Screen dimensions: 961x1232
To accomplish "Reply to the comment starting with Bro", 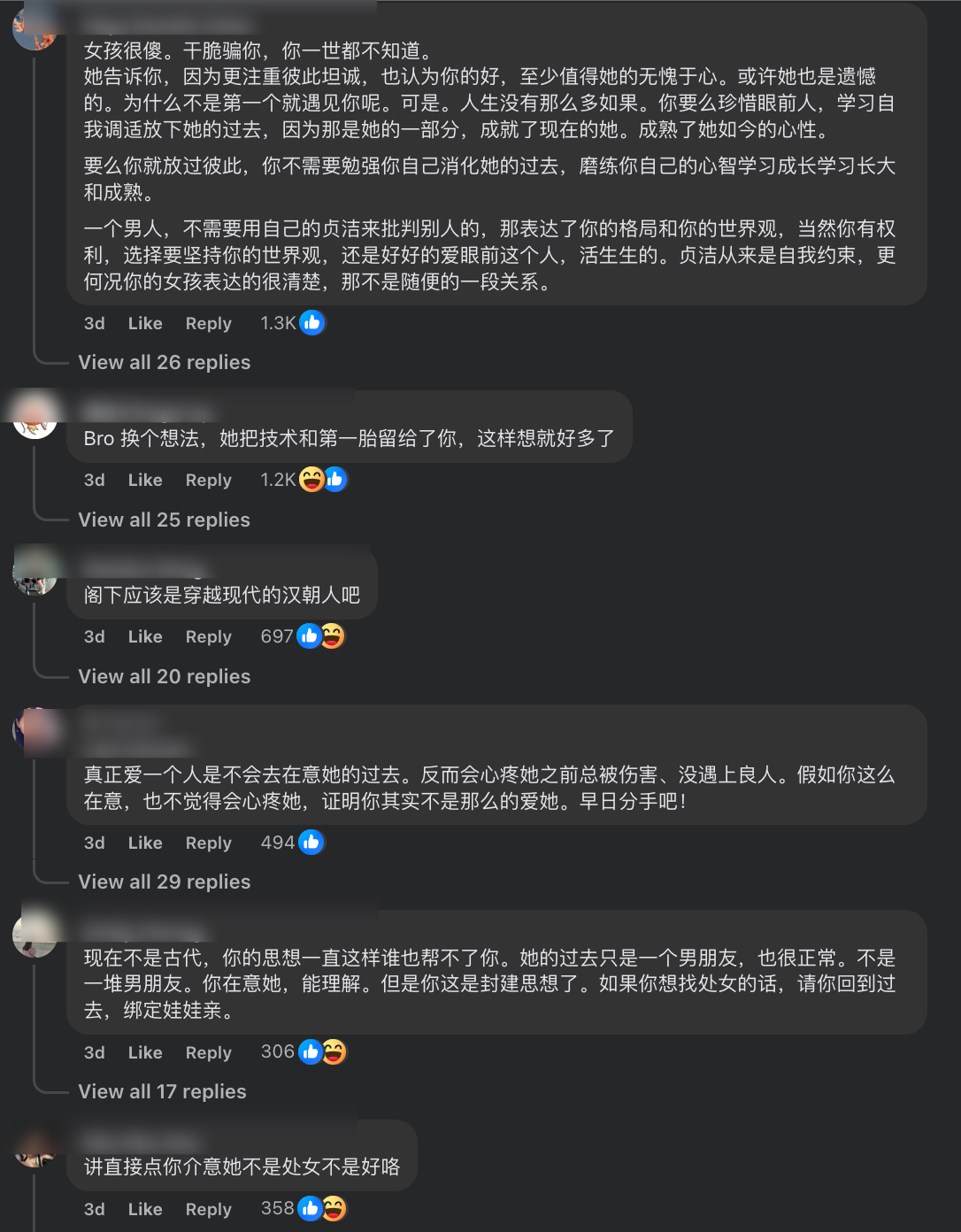I will [x=208, y=480].
